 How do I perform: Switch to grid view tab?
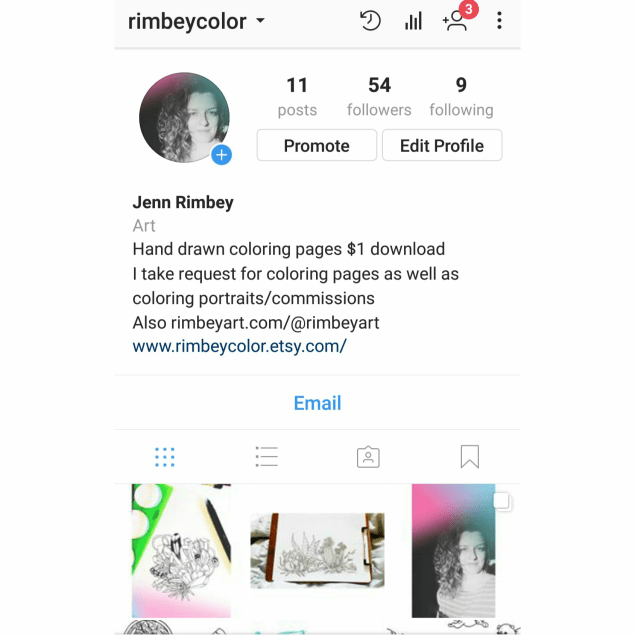(165, 457)
